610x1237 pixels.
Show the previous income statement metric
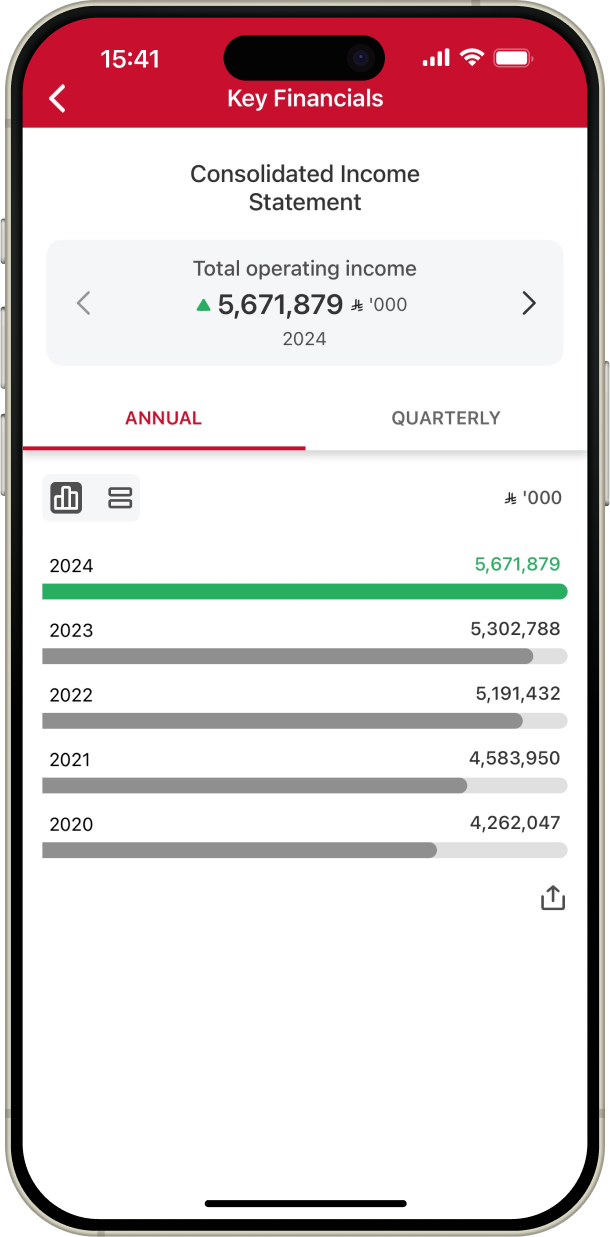coord(84,304)
